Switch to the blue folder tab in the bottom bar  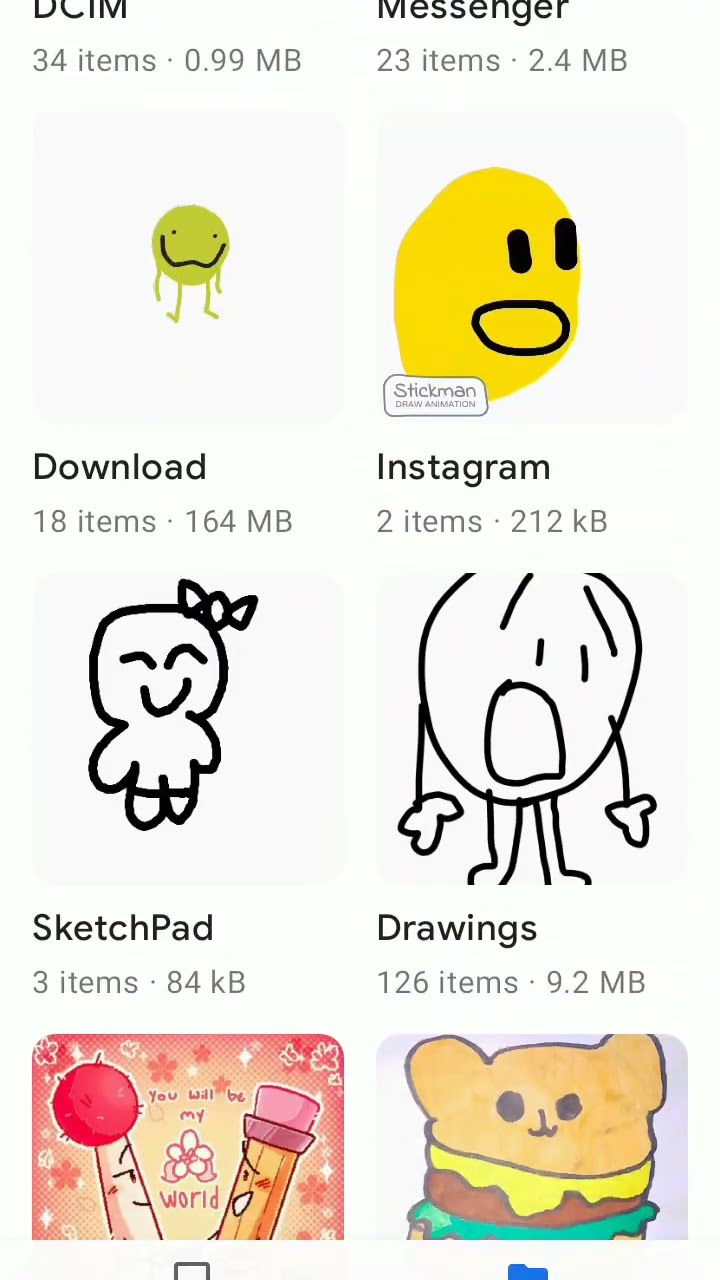click(528, 1271)
